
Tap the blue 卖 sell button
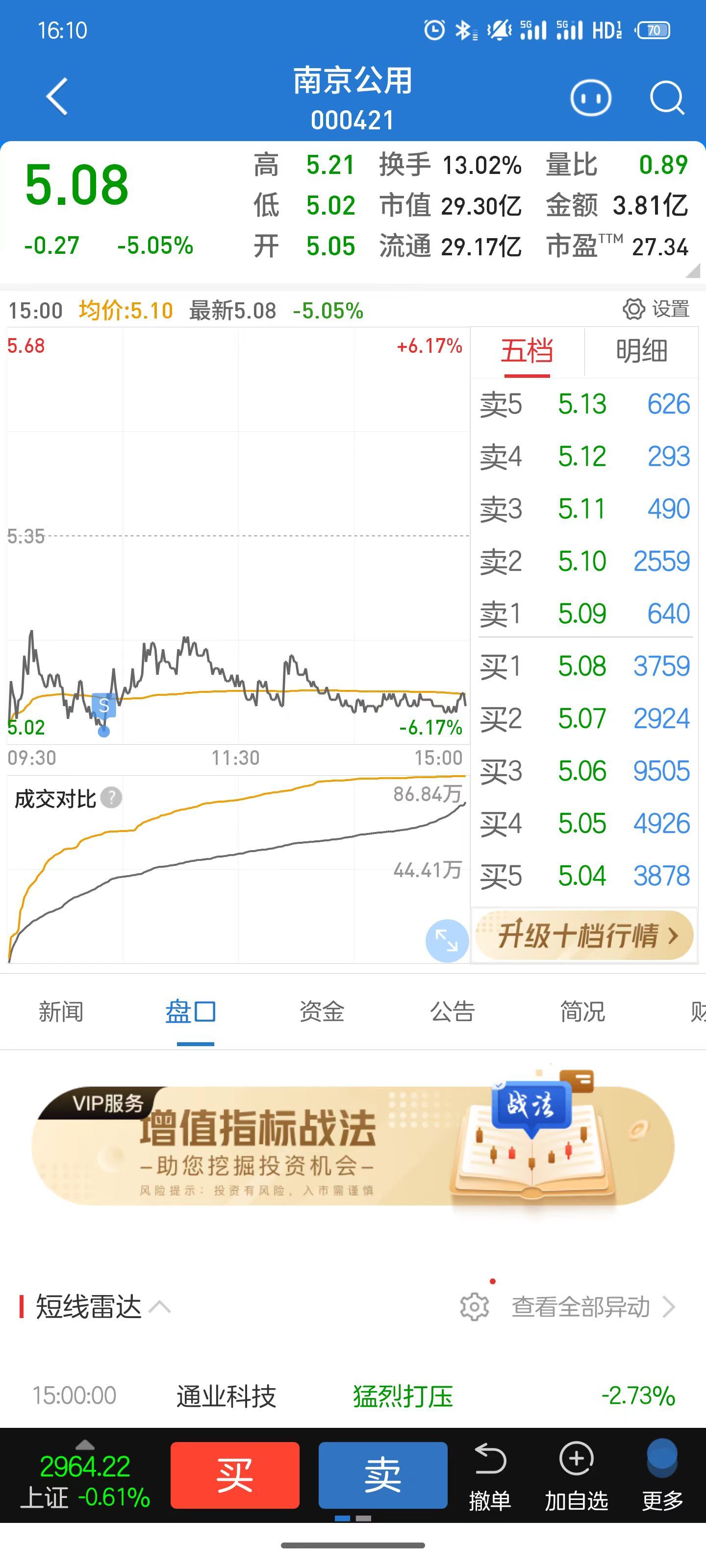pyautogui.click(x=382, y=1475)
